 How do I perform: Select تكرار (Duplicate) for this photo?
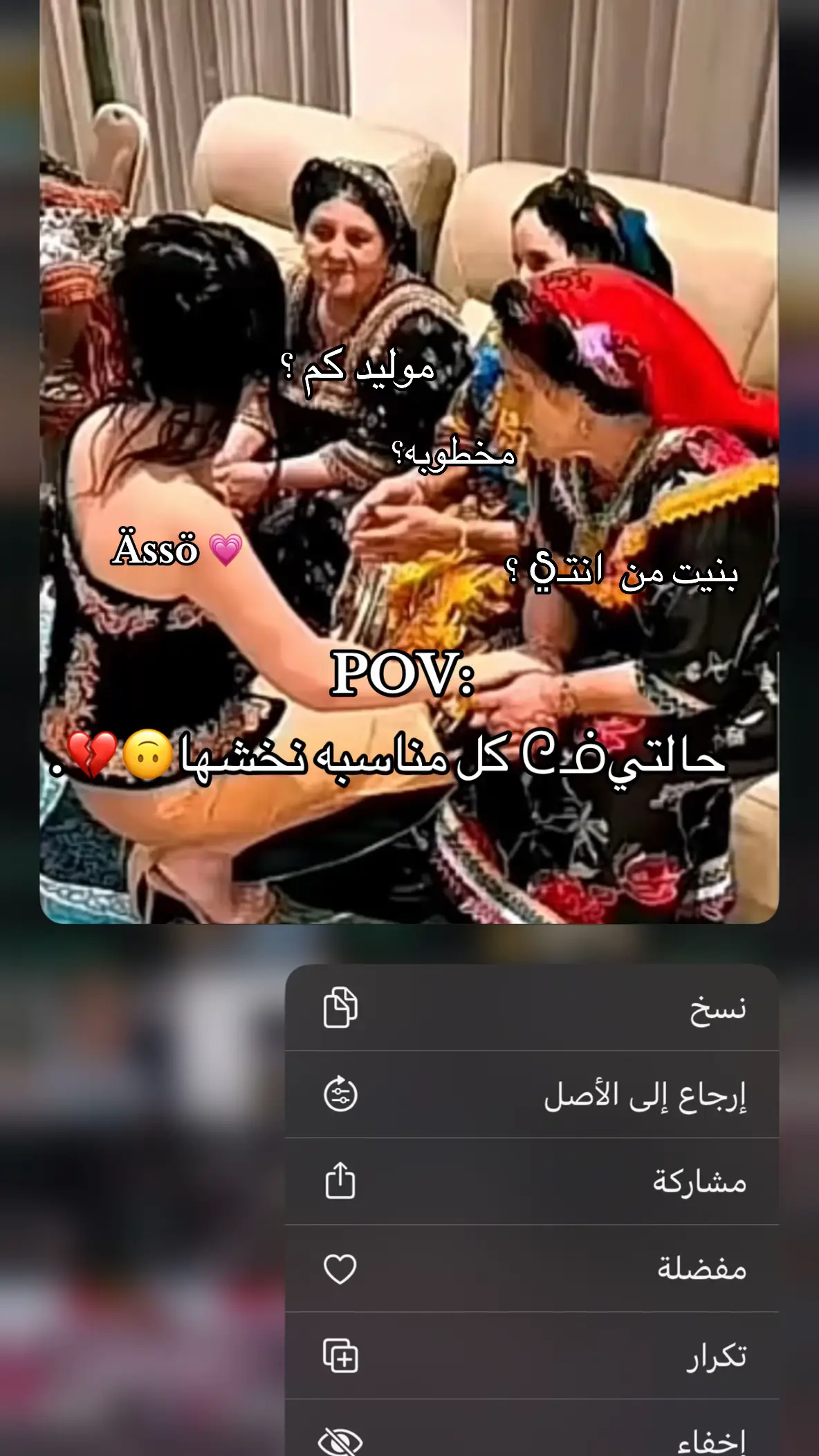click(x=531, y=1356)
